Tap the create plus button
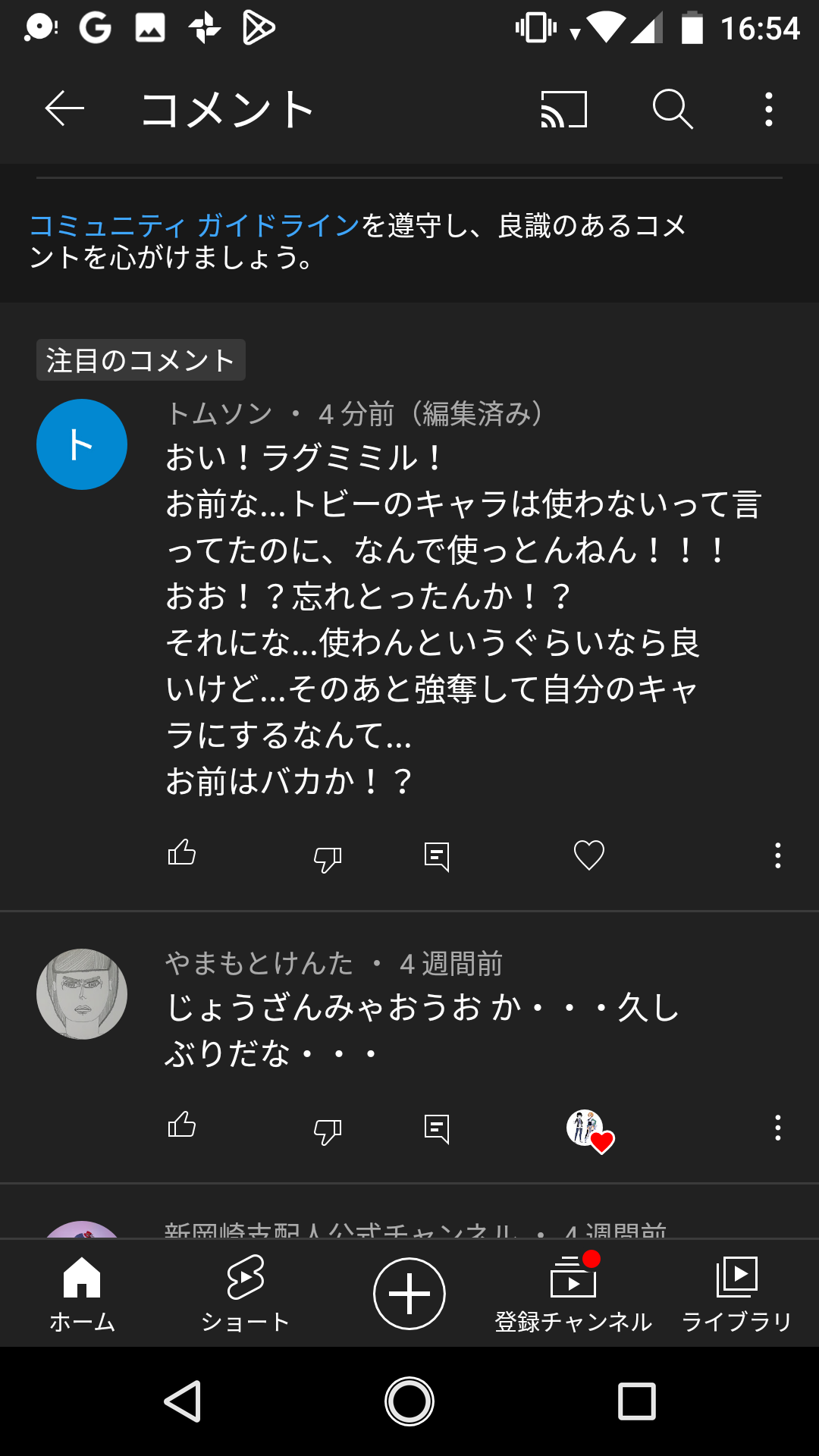This screenshot has width=819, height=1456. pyautogui.click(x=409, y=1293)
